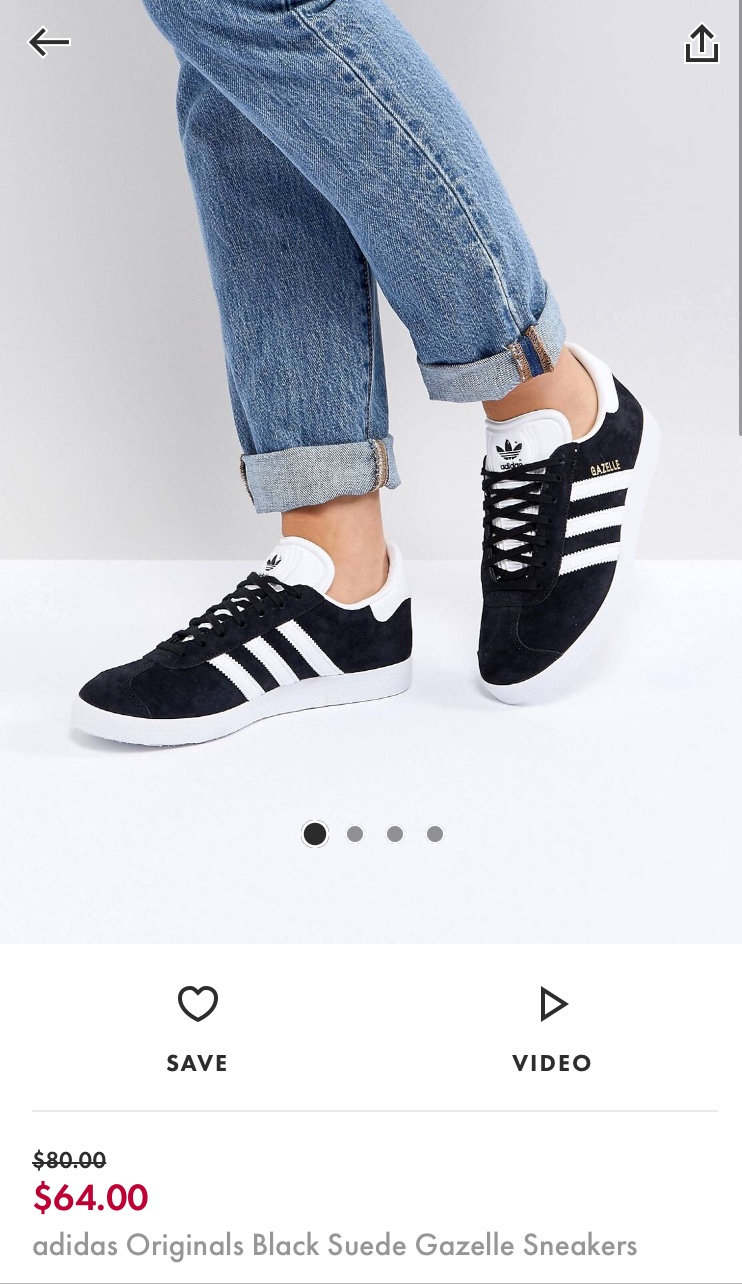Select the third image indicator dot
The width and height of the screenshot is (742, 1284).
395,834
